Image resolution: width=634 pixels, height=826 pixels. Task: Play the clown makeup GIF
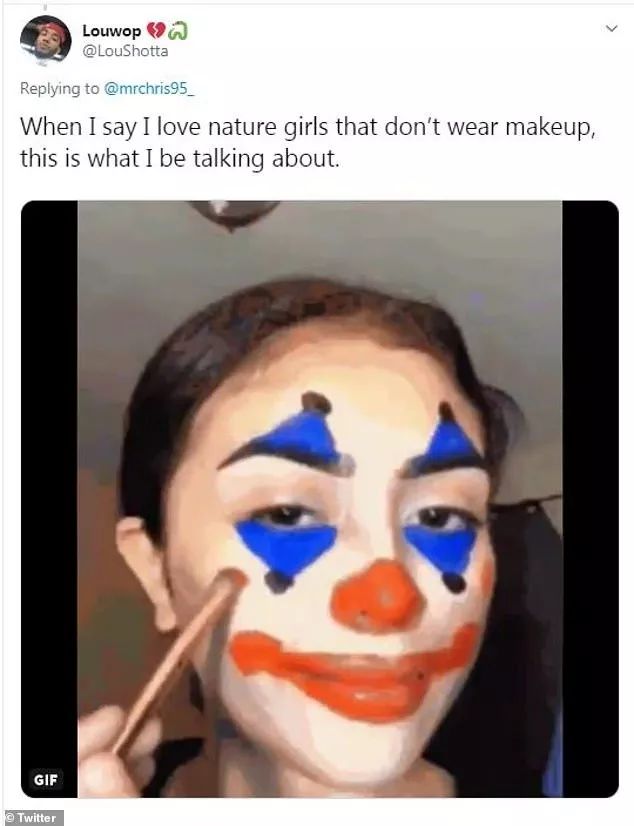point(320,498)
